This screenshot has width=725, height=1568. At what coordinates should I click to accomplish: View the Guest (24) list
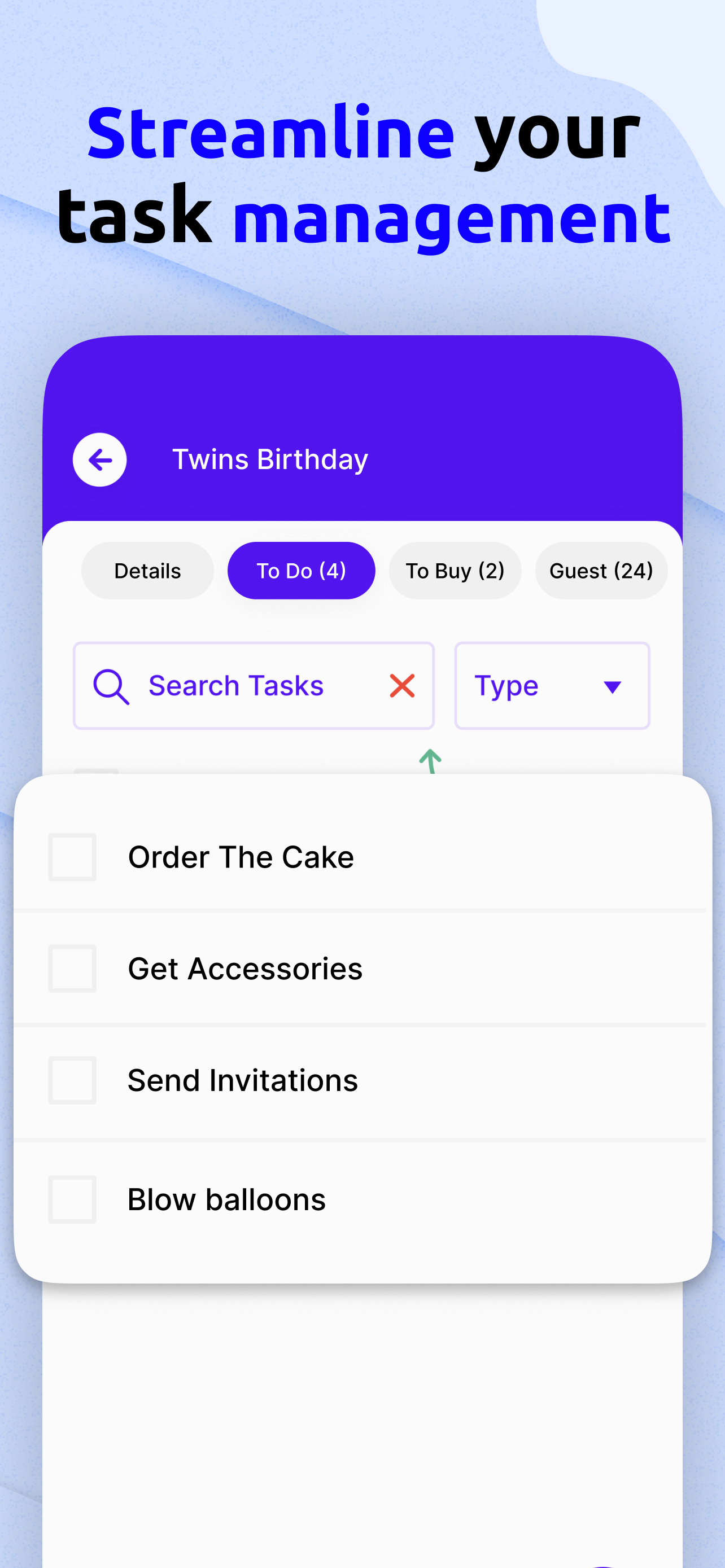601,570
